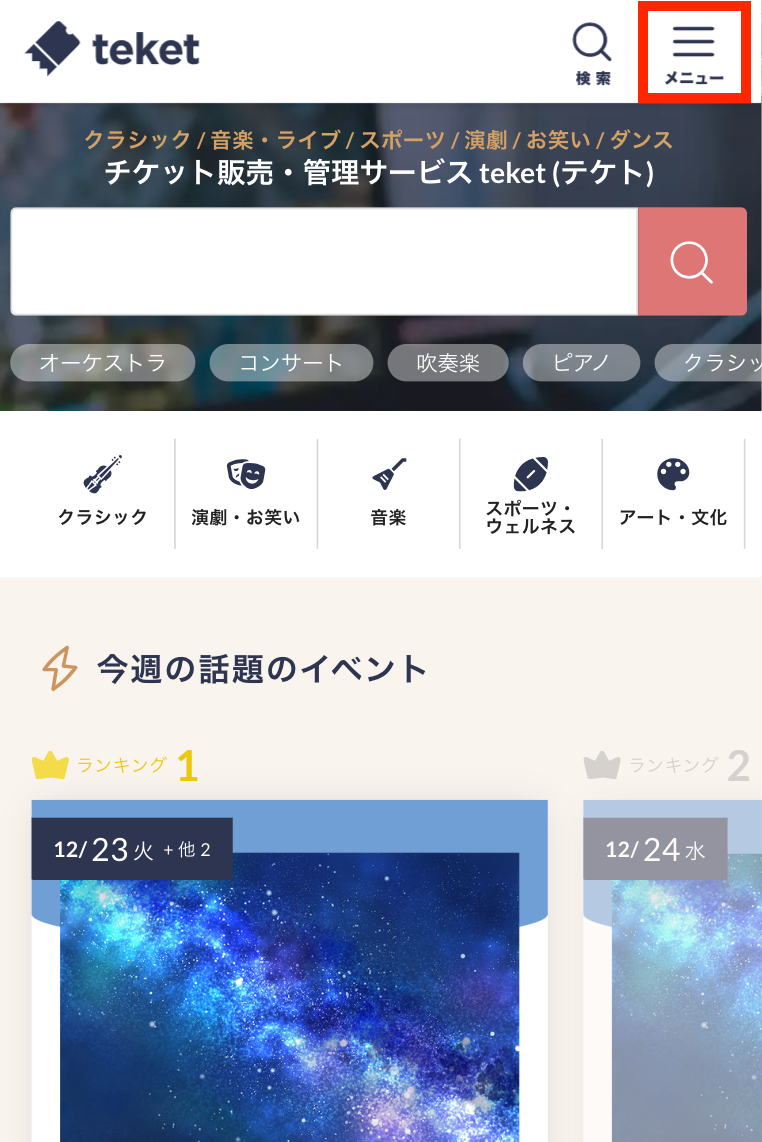Open the クラシック category
The width and height of the screenshot is (762, 1142).
tap(102, 493)
